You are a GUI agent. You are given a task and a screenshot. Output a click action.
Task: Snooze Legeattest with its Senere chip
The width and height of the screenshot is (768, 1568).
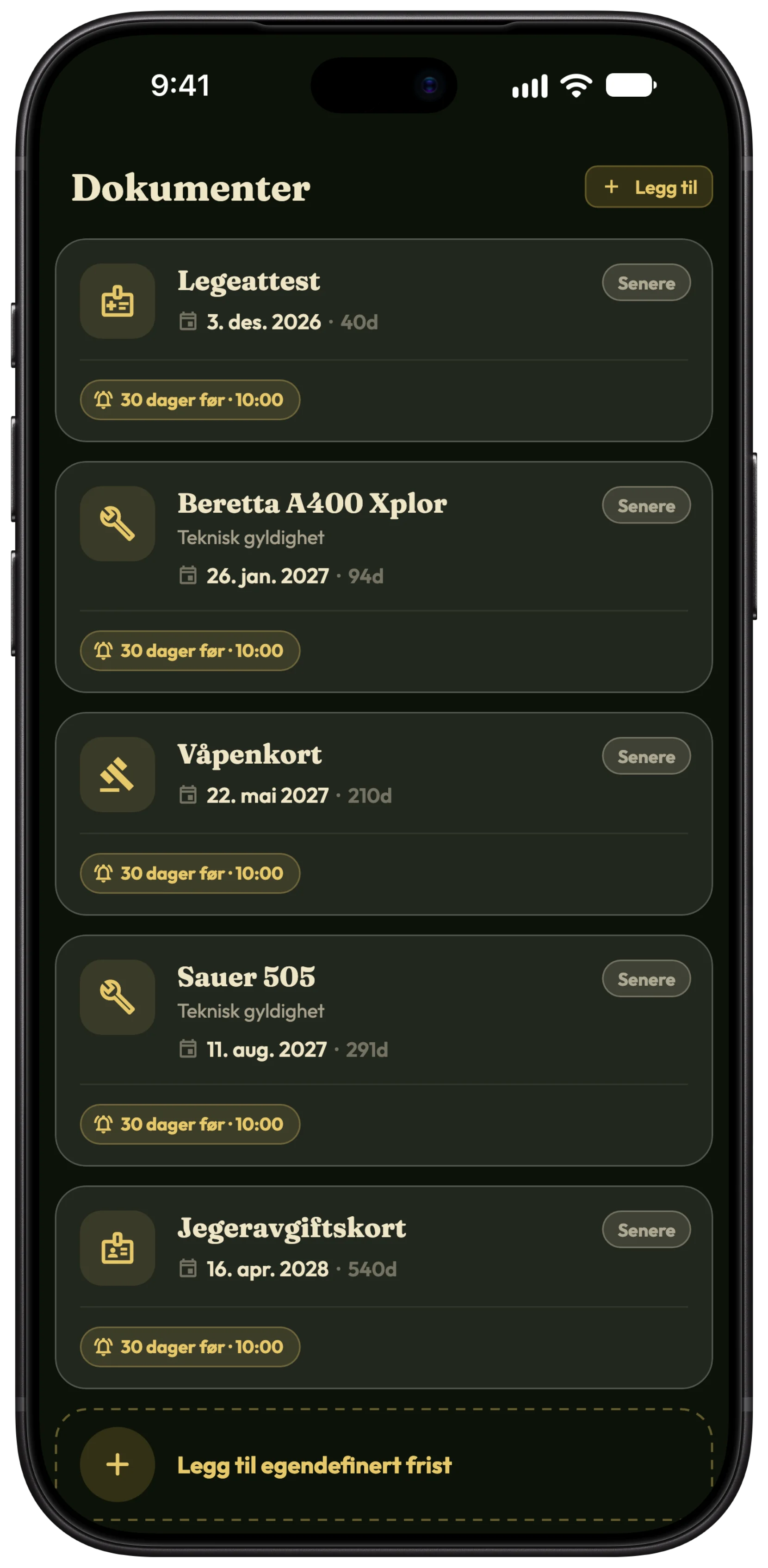[x=646, y=282]
